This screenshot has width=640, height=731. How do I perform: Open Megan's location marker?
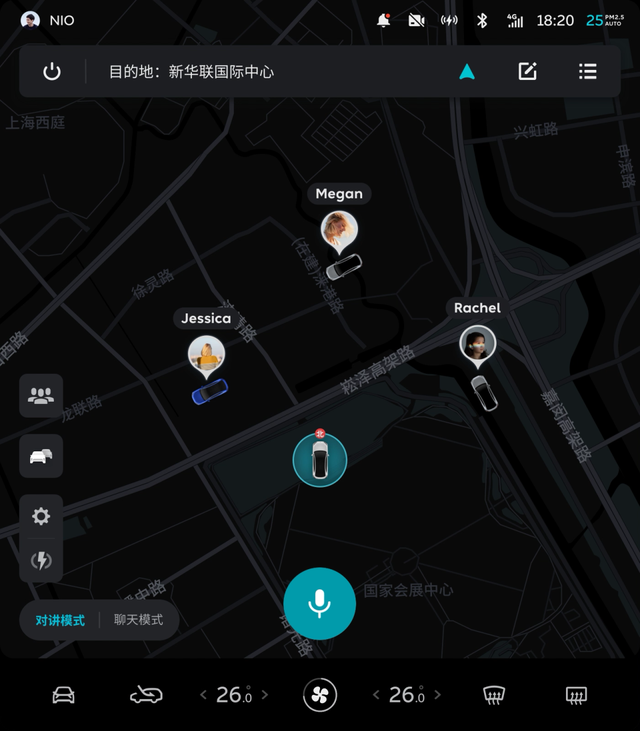pos(339,231)
